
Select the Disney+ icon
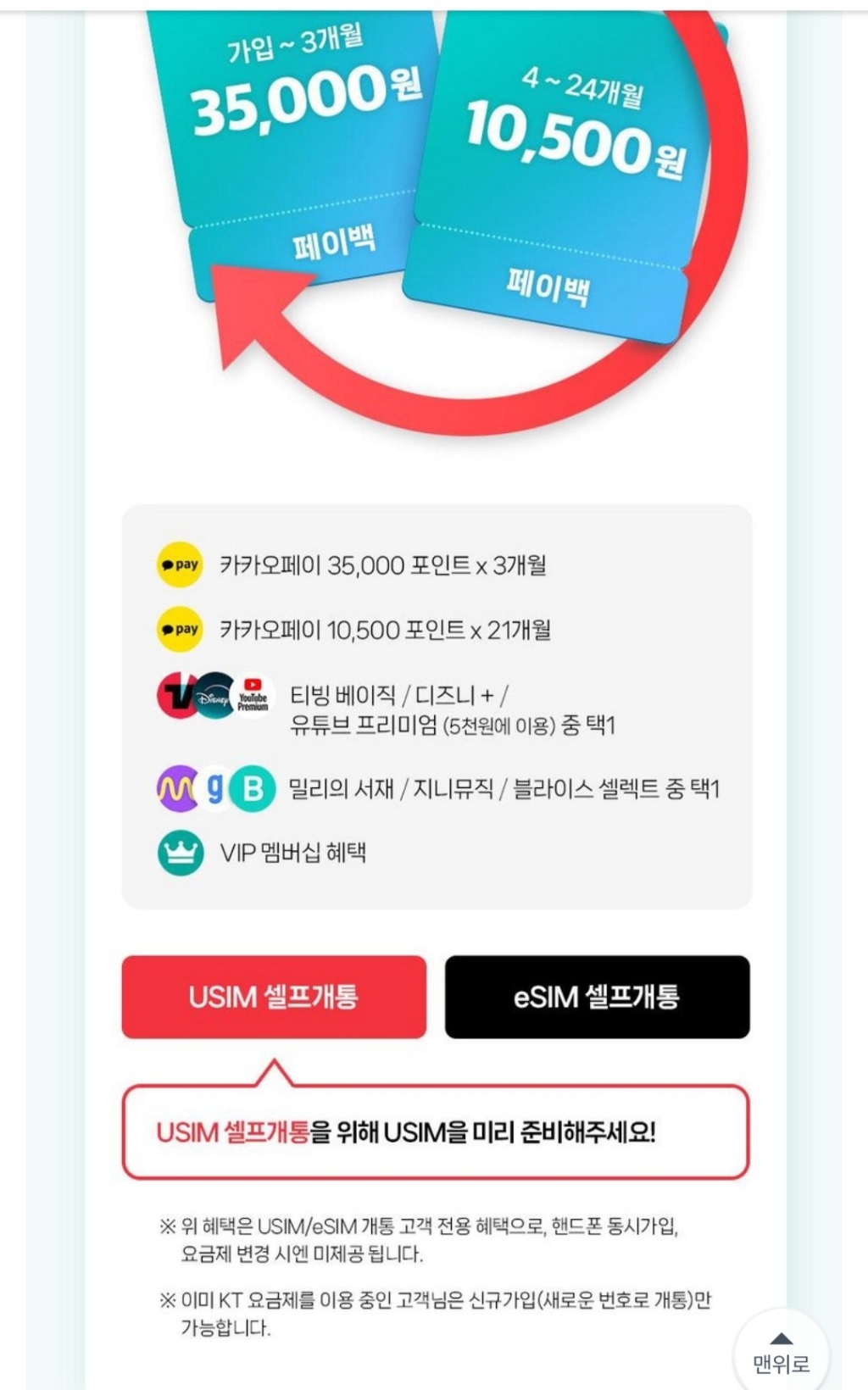click(214, 695)
